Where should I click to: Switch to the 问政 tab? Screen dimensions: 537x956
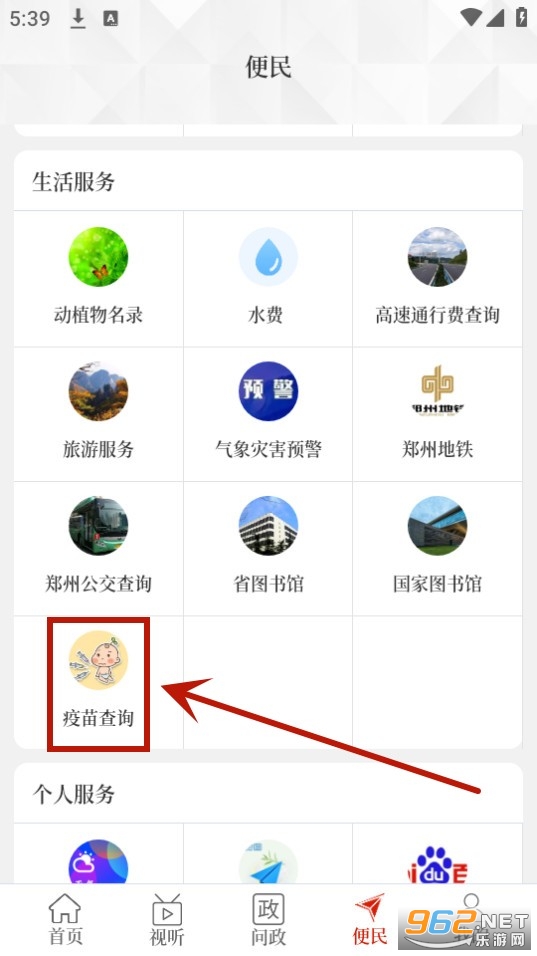[x=268, y=919]
